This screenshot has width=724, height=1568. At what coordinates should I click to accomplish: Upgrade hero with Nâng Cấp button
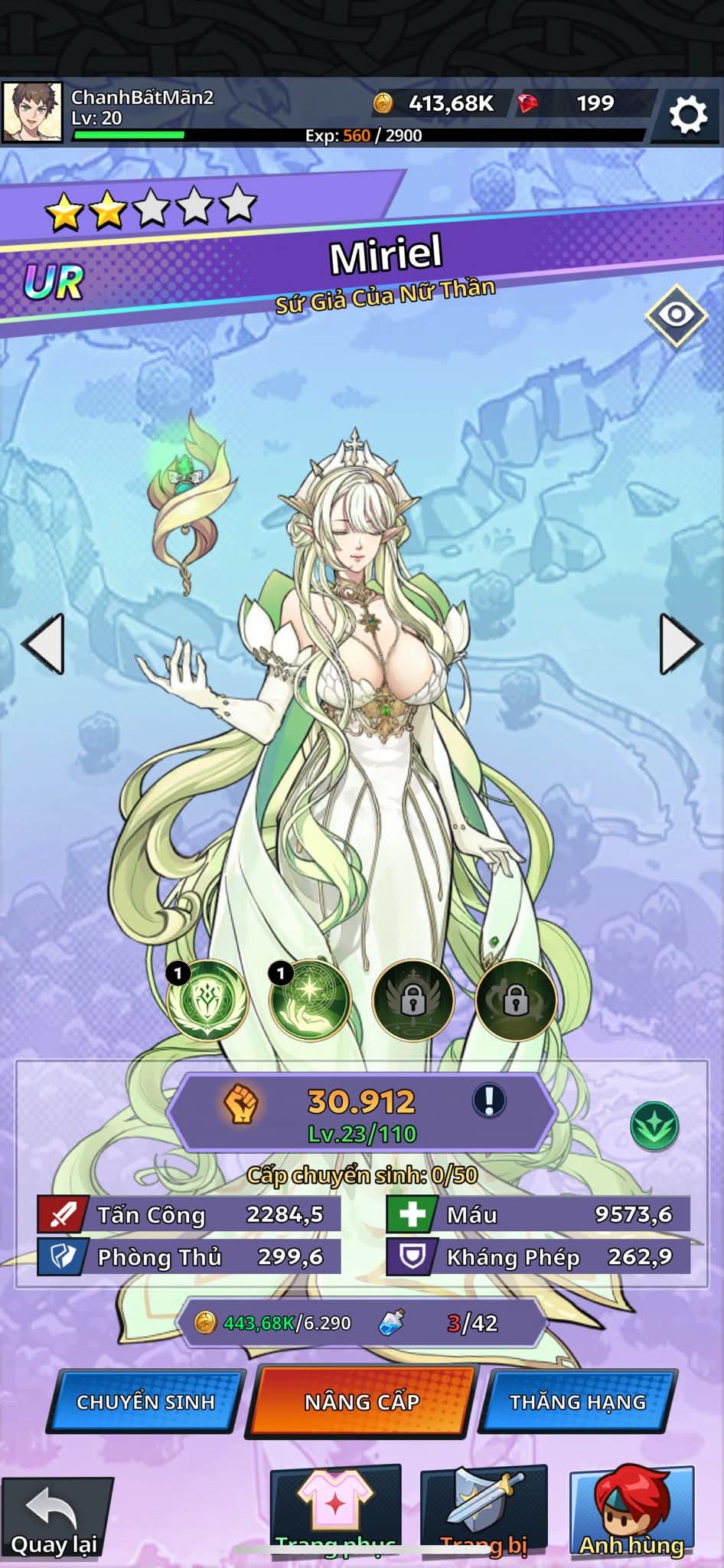pyautogui.click(x=362, y=1402)
